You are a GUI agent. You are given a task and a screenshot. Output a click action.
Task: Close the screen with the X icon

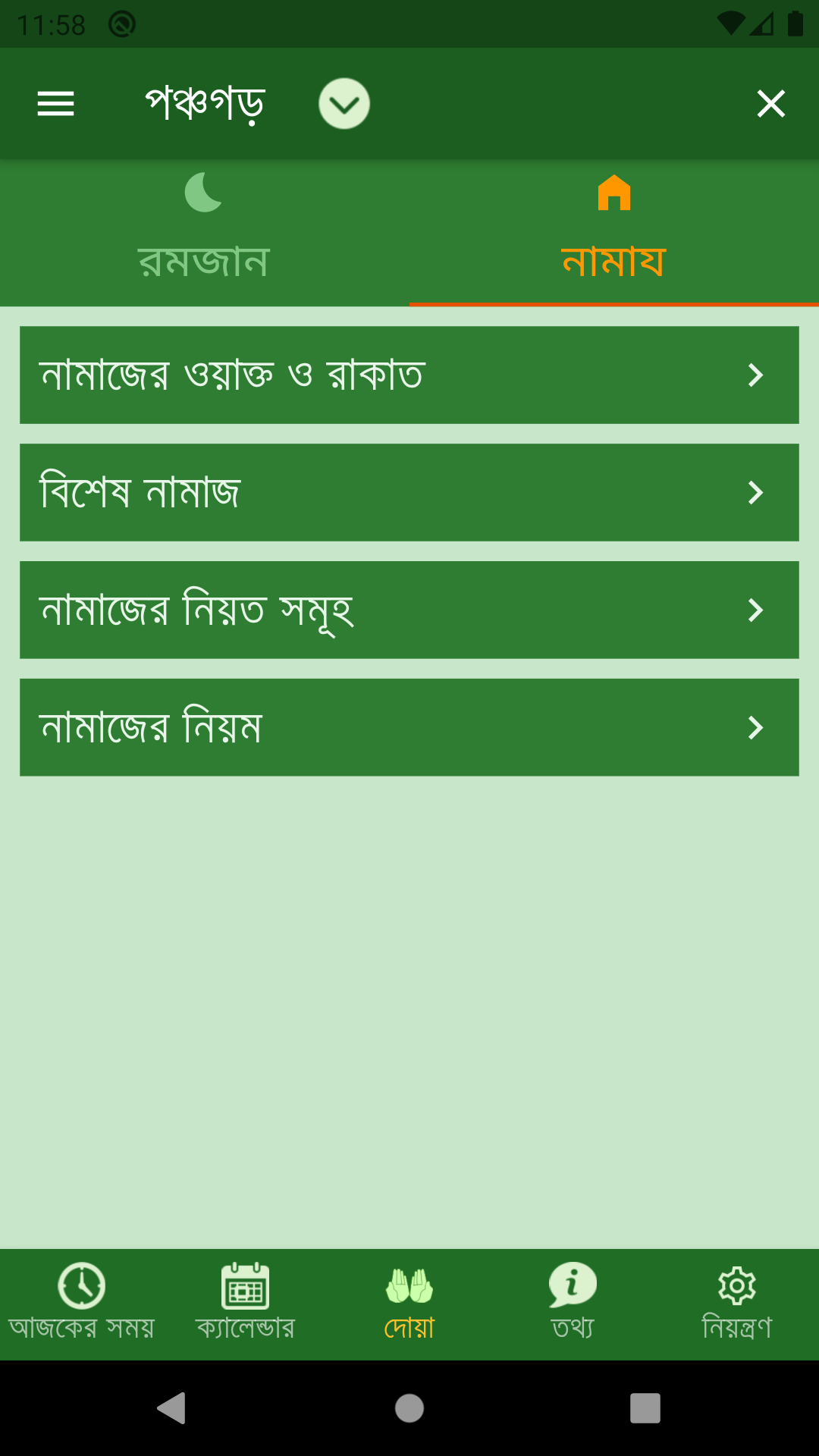pos(771,104)
